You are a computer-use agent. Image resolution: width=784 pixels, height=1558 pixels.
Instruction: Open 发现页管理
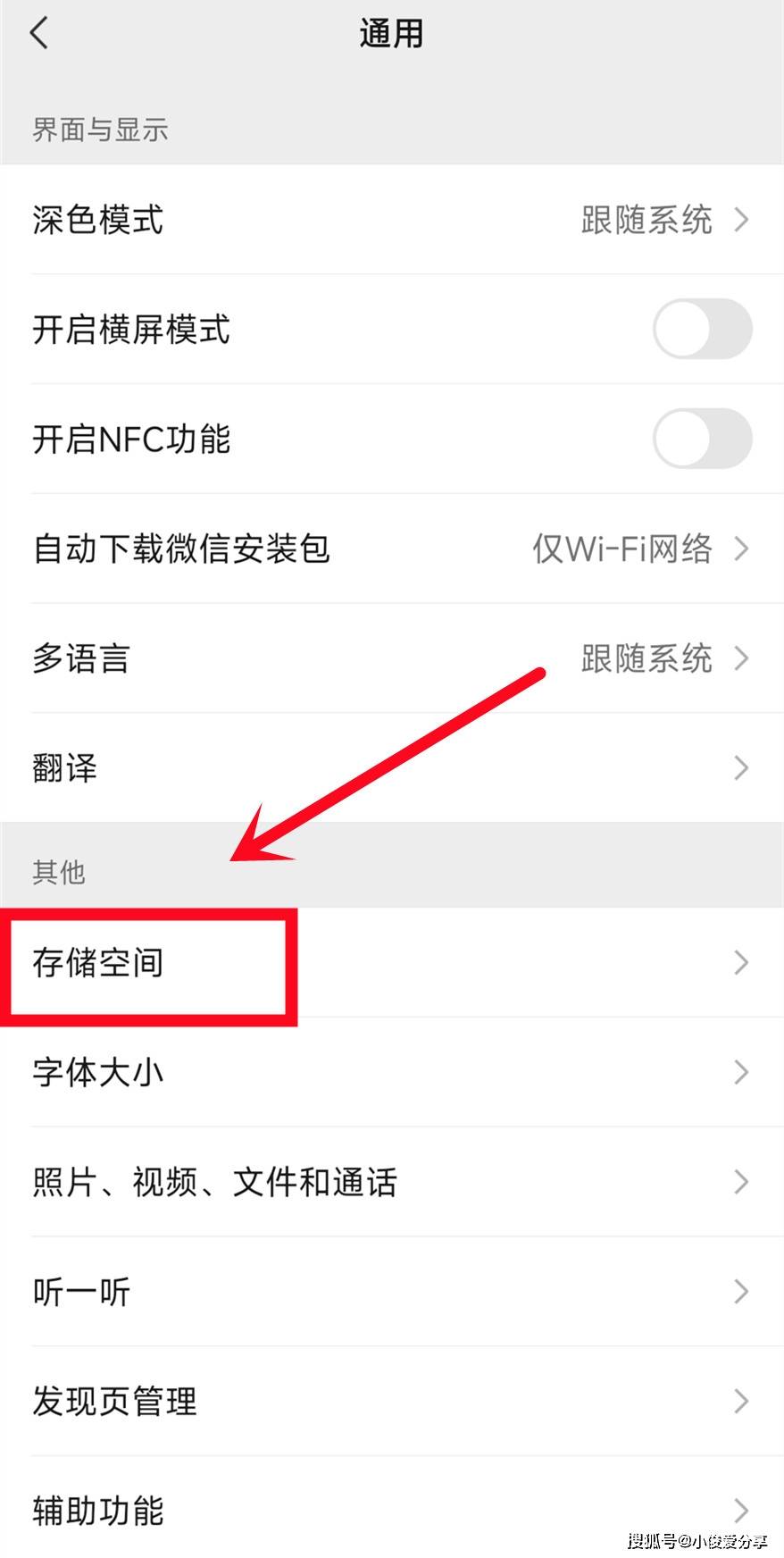pyautogui.click(x=391, y=1401)
